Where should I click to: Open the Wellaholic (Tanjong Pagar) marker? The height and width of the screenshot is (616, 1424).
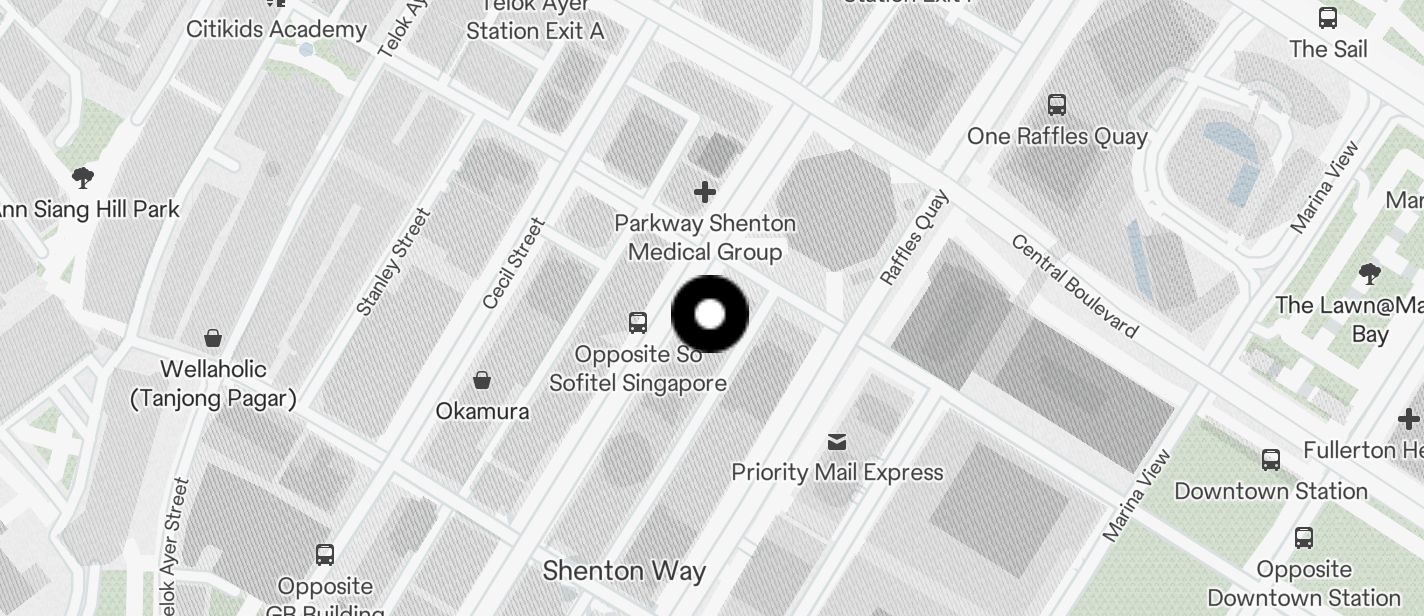coord(212,338)
